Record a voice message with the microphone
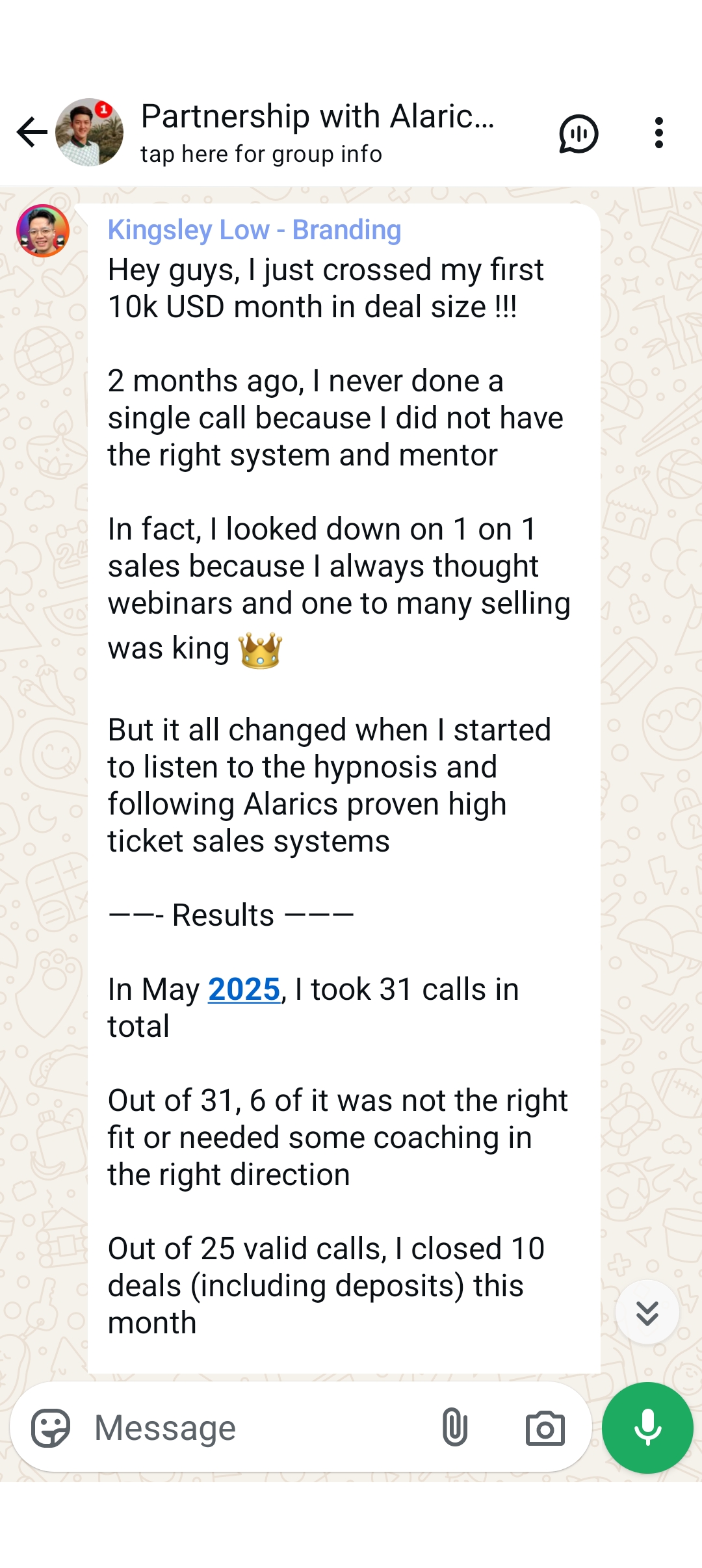This screenshot has height=1568, width=702. (x=647, y=1428)
